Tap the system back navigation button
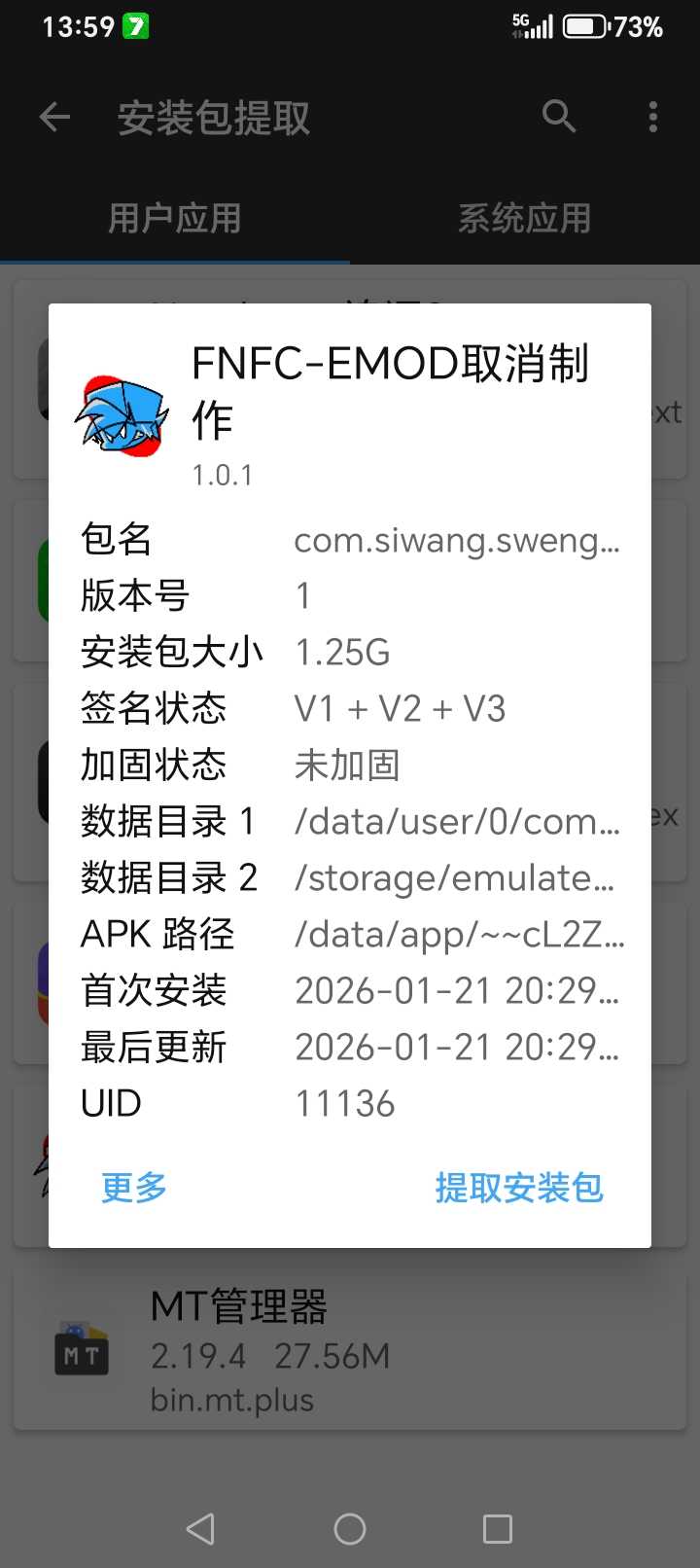The height and width of the screenshot is (1568, 700). tap(200, 1529)
